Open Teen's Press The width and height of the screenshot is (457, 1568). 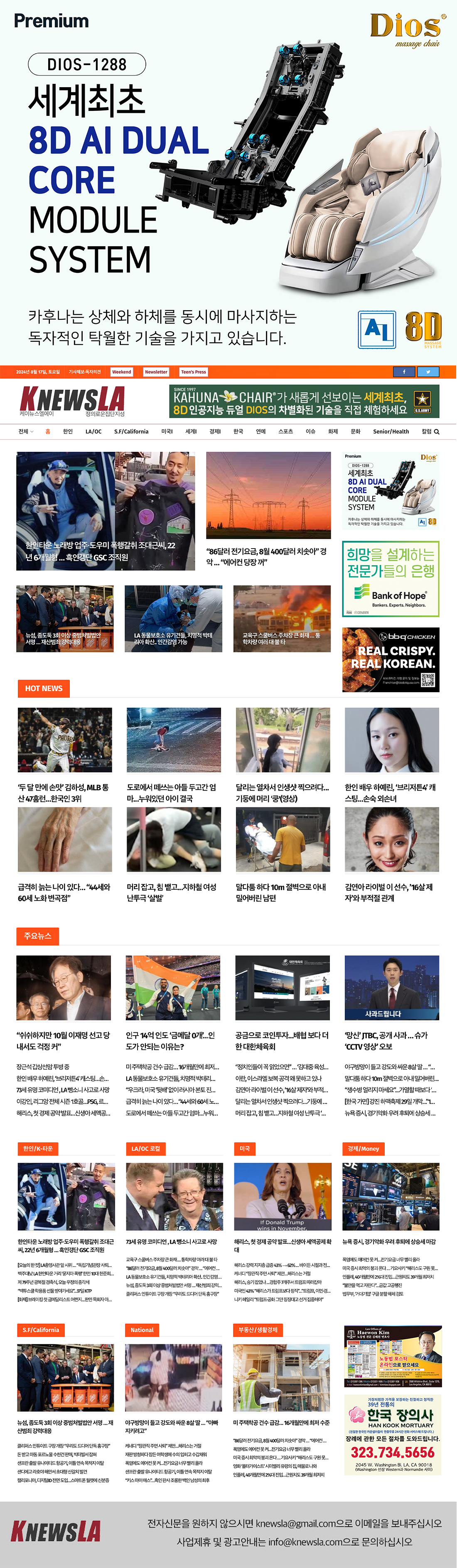click(x=194, y=372)
